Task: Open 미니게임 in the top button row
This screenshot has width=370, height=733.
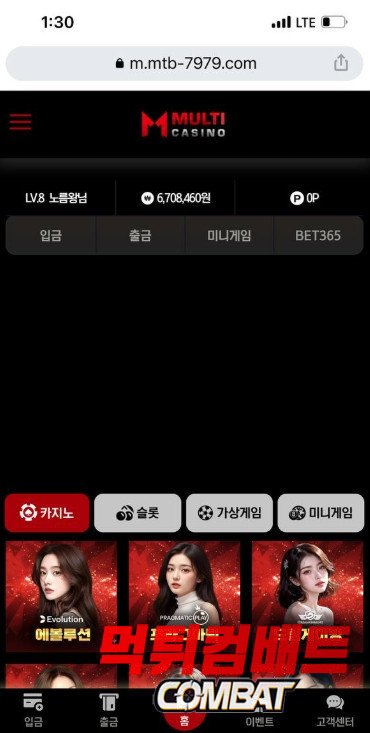Action: pyautogui.click(x=229, y=235)
